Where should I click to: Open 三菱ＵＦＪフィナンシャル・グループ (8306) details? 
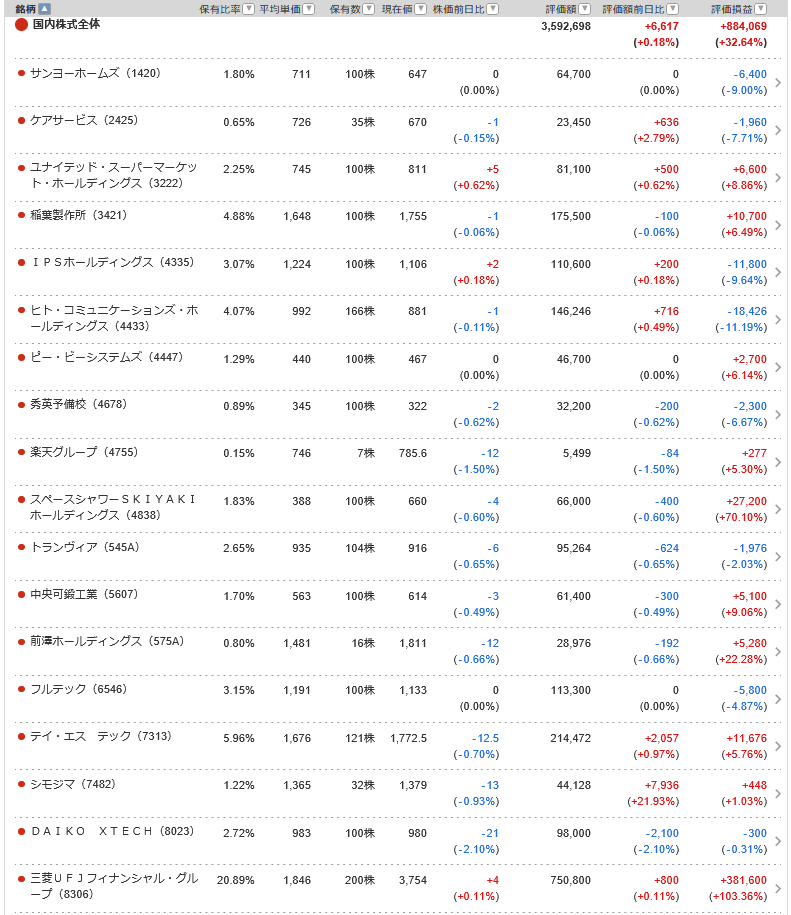[x=398, y=888]
